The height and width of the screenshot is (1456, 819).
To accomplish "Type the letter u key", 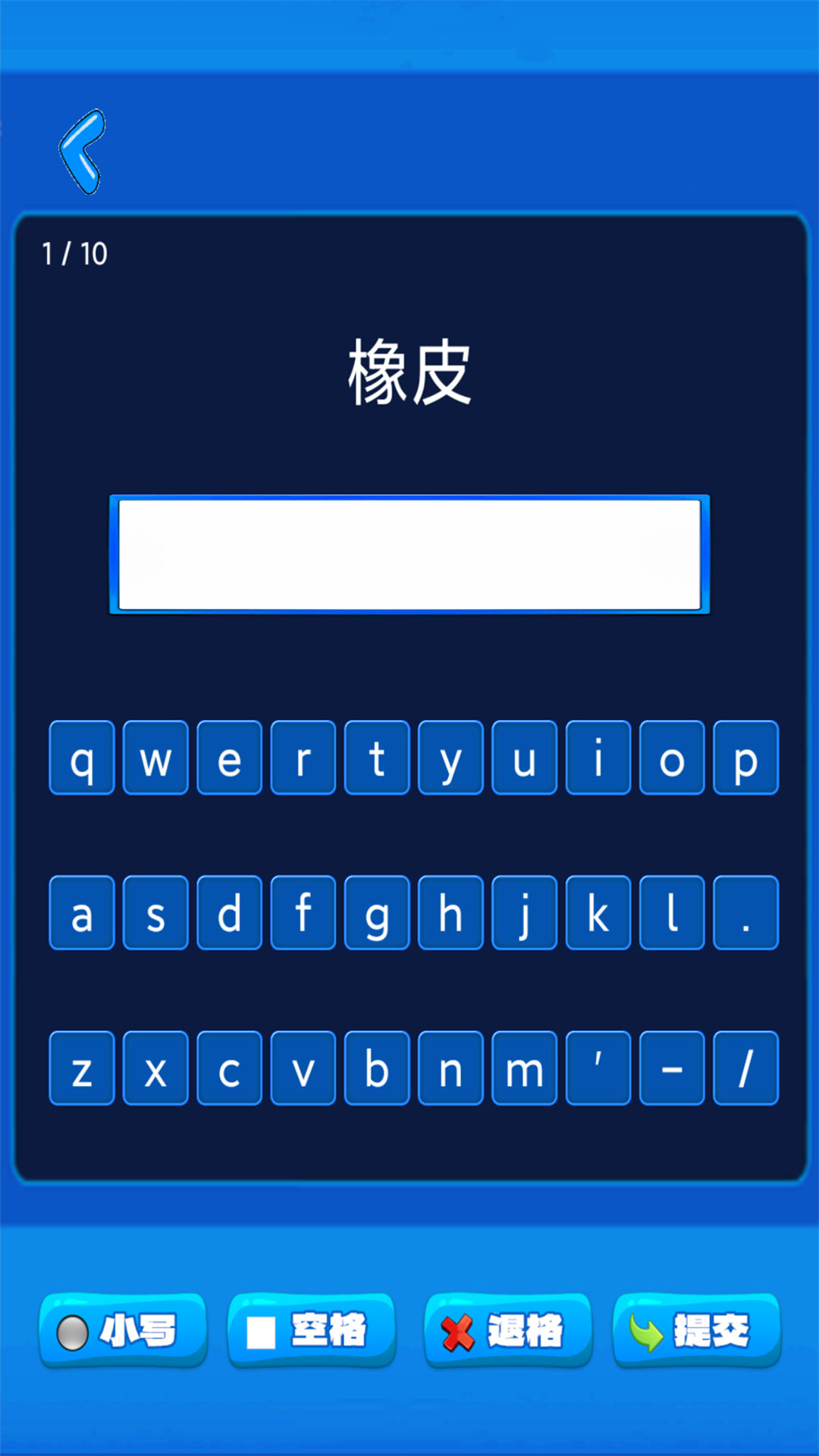I will [524, 758].
